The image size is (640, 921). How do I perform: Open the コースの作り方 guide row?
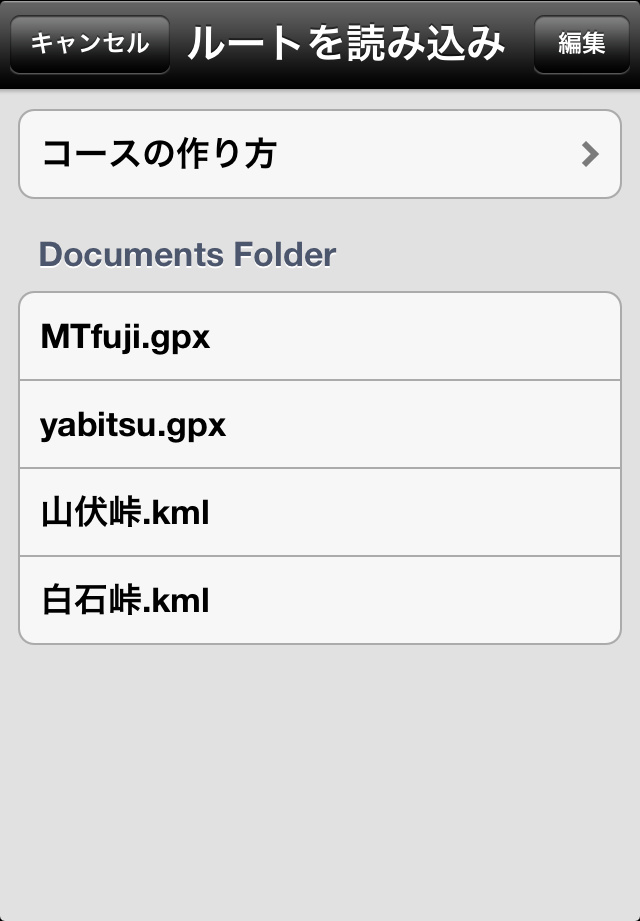320,154
